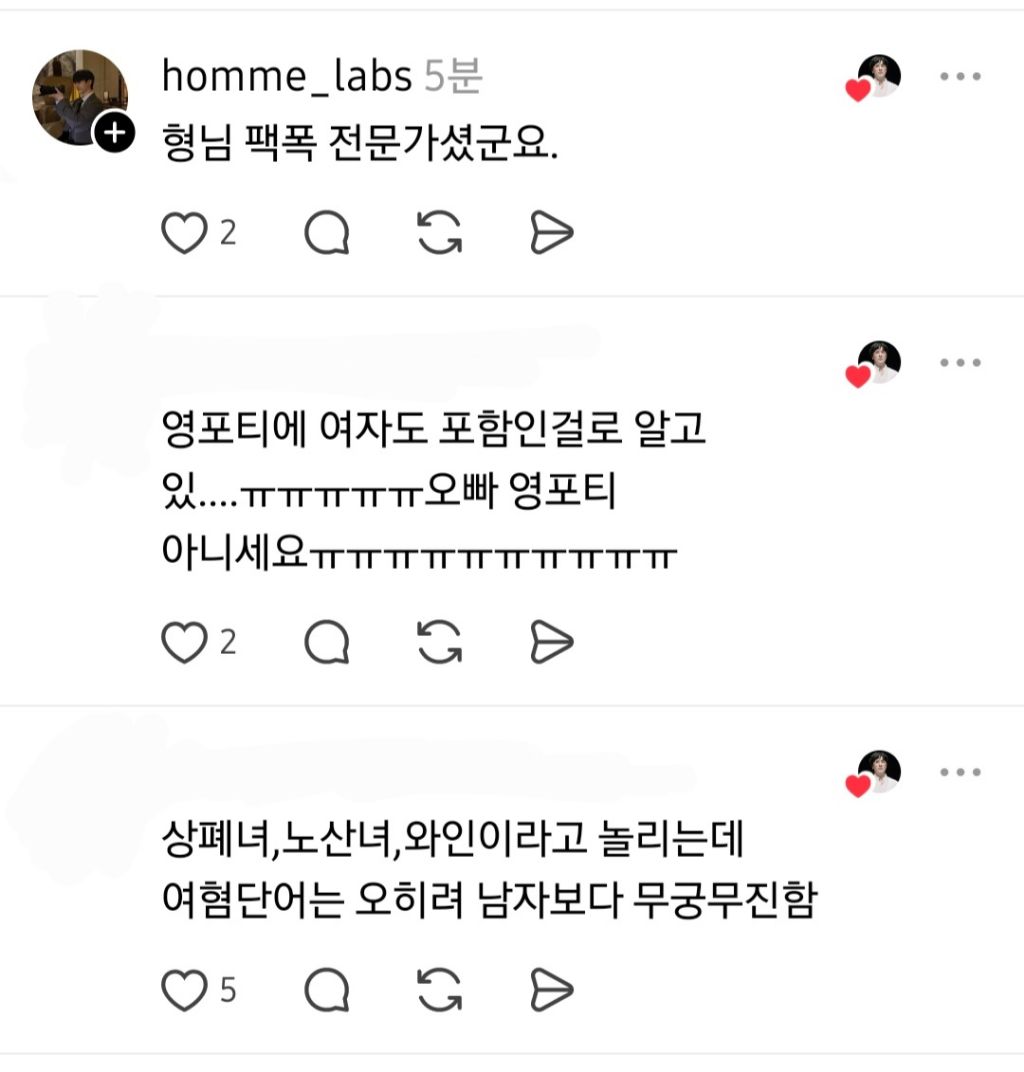Reply to the homme_labs comment
Viewport: 1024px width, 1072px height.
pyautogui.click(x=327, y=233)
